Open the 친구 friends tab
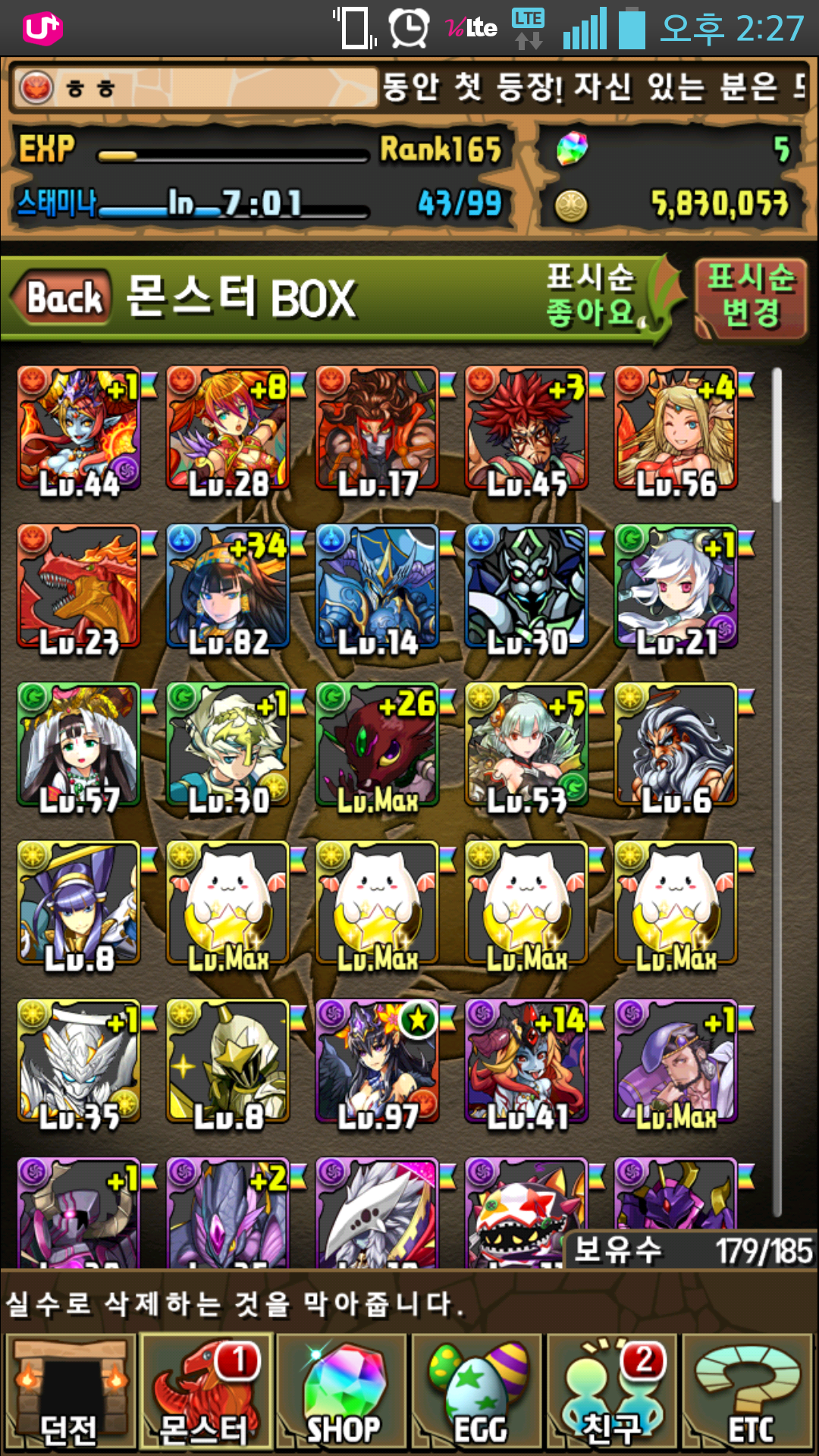The width and height of the screenshot is (819, 1456). coord(613,1393)
